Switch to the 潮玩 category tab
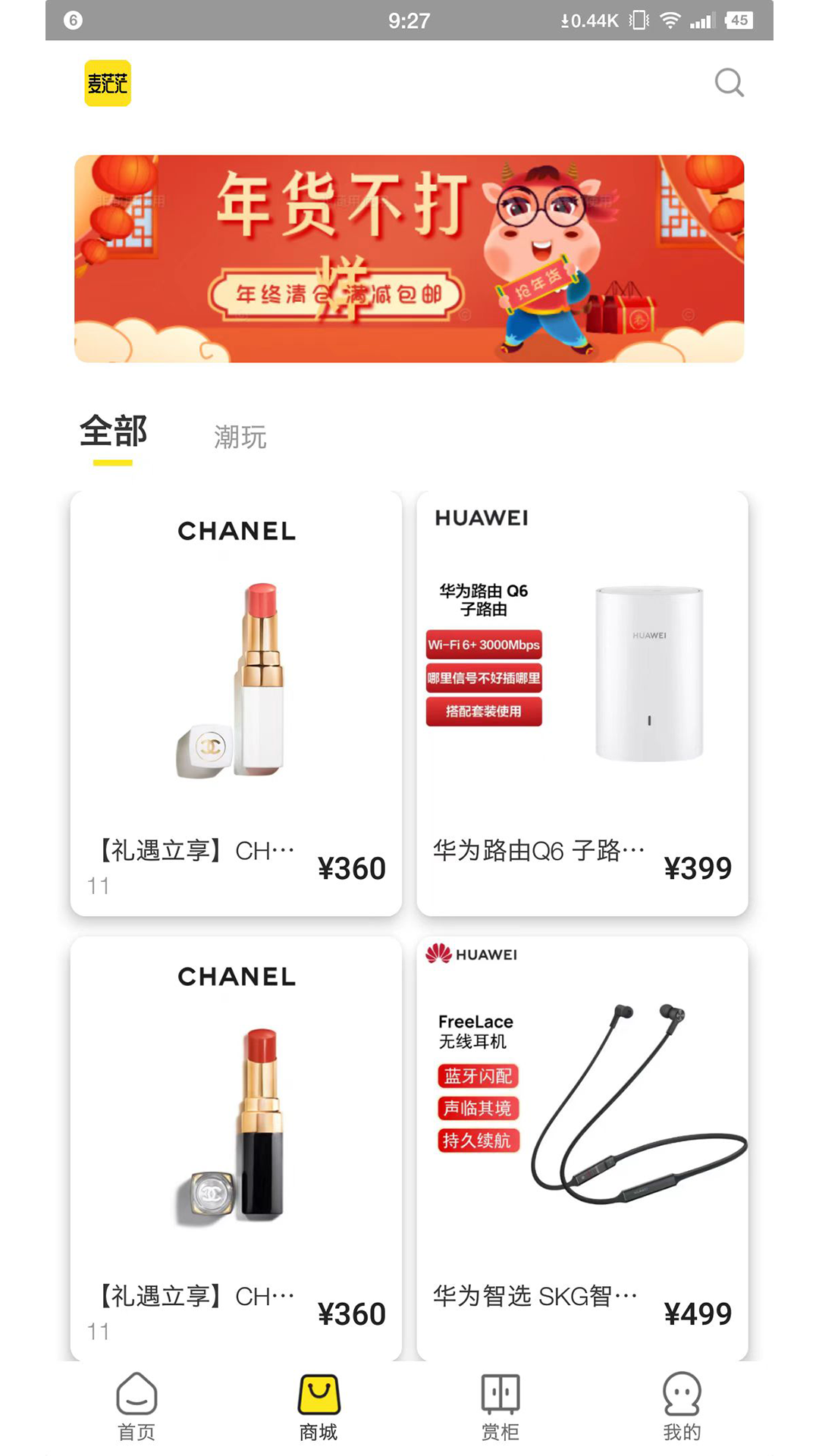This screenshot has width=819, height=1456. coord(240,438)
